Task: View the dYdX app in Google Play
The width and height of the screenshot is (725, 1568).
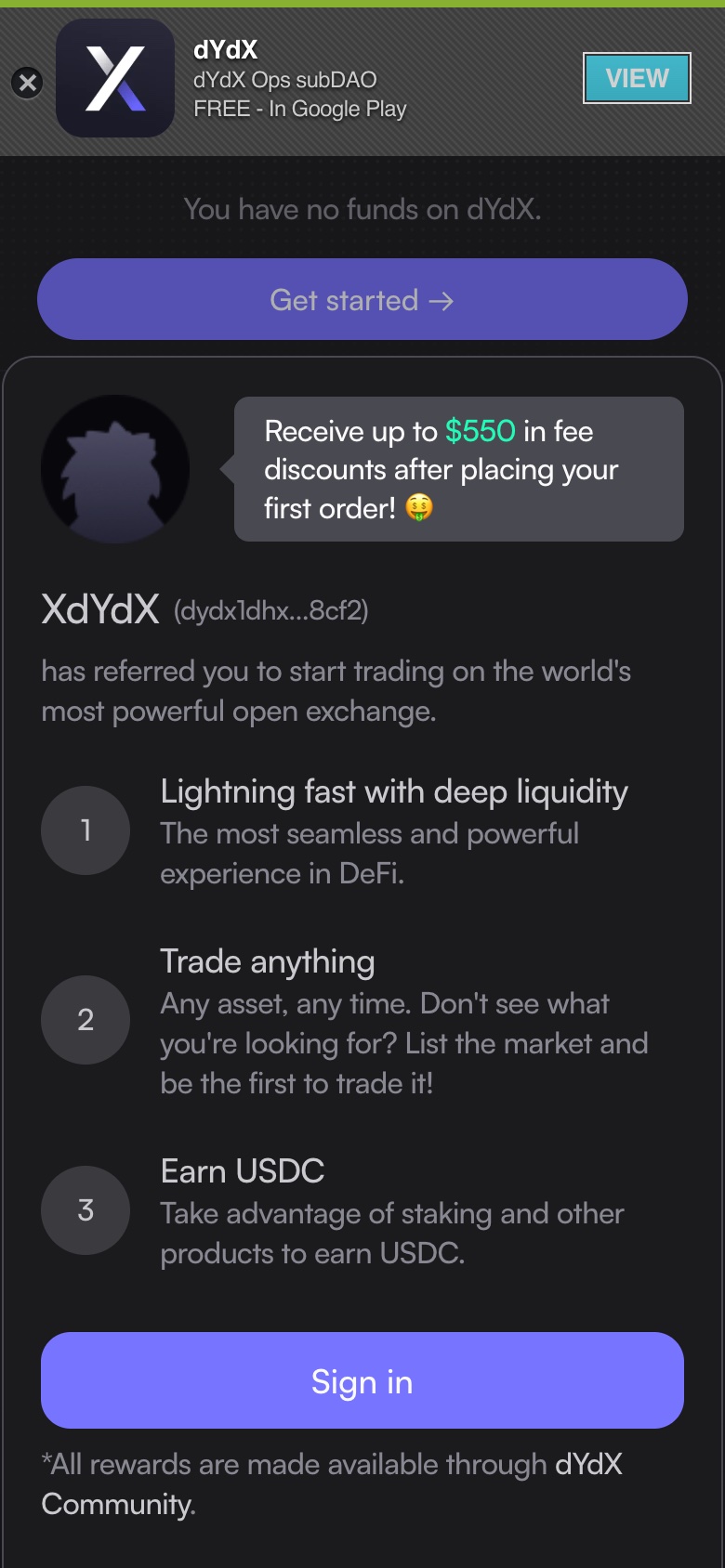Action: point(637,79)
